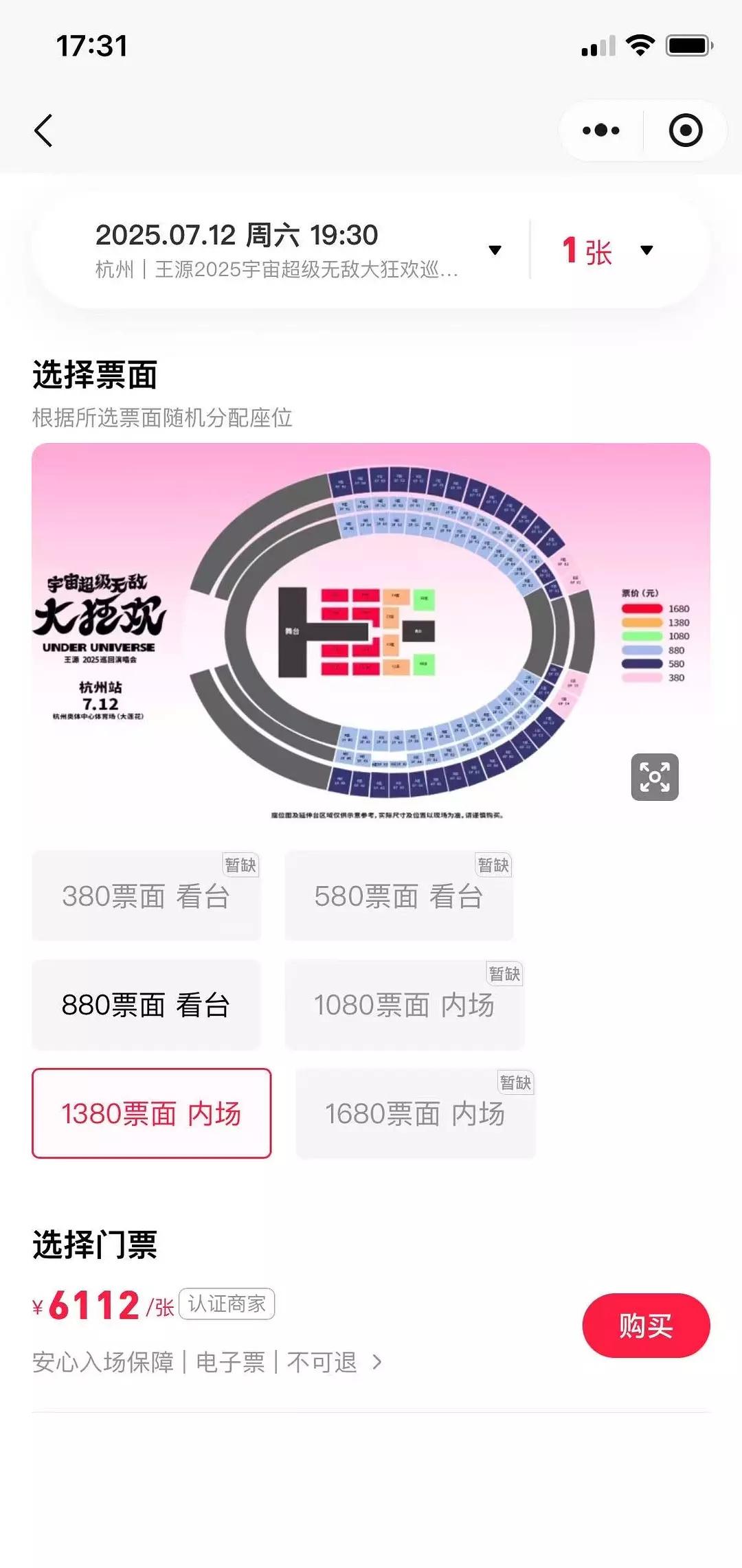Choose the 880票面 看台 ticket tier

click(x=146, y=1005)
